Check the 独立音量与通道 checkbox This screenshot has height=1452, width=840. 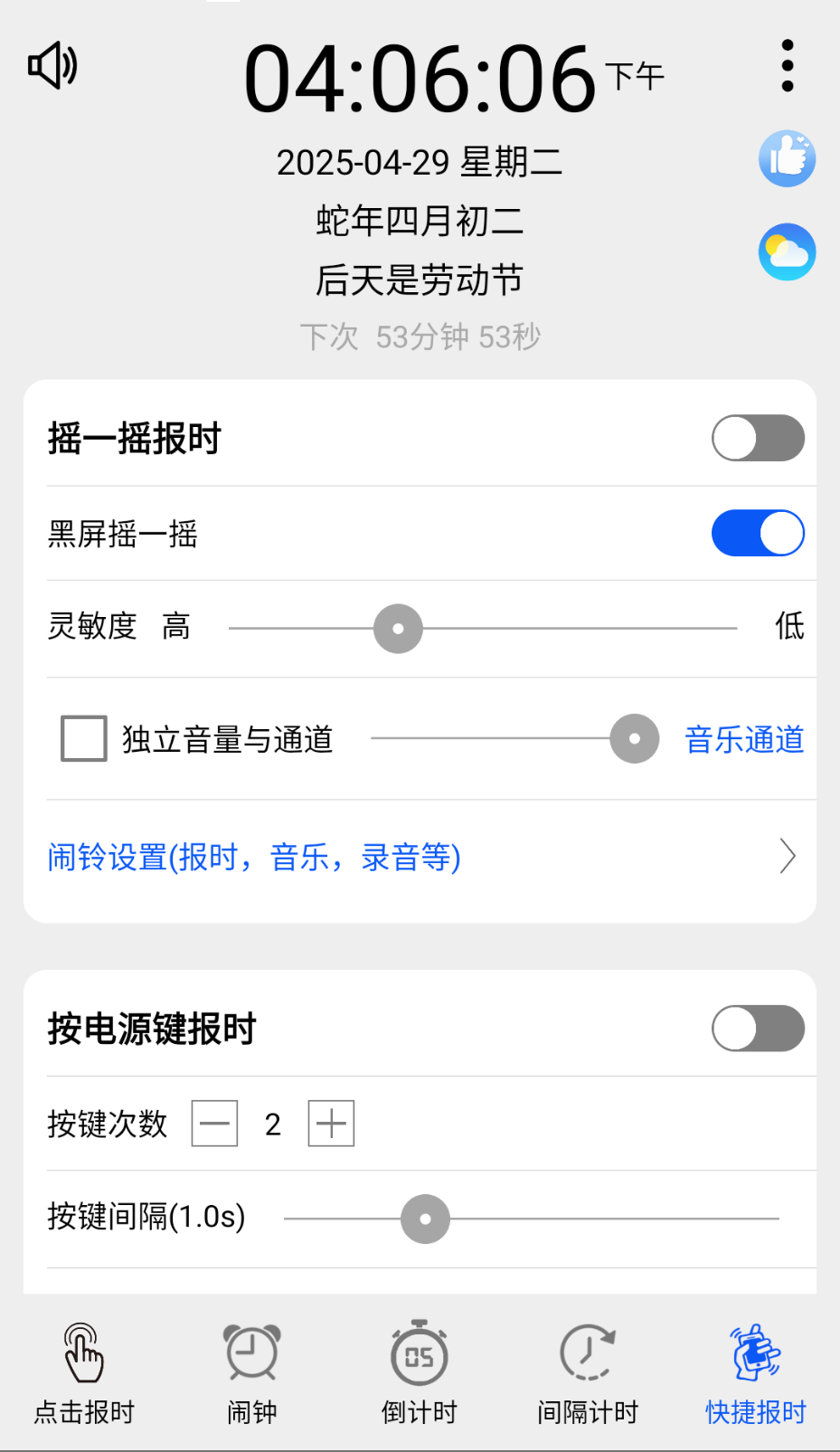(82, 739)
